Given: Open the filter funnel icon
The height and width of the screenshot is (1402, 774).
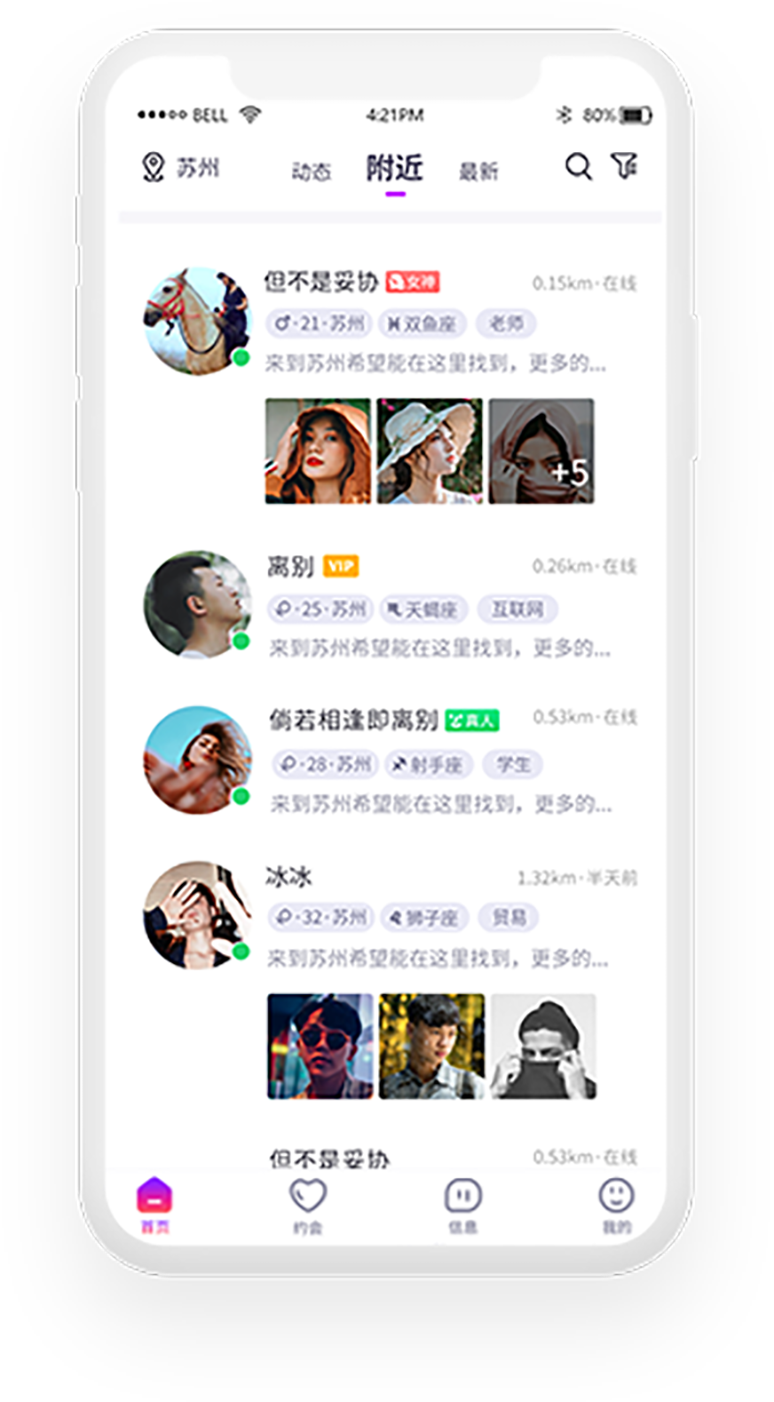Looking at the screenshot, I should tap(624, 166).
